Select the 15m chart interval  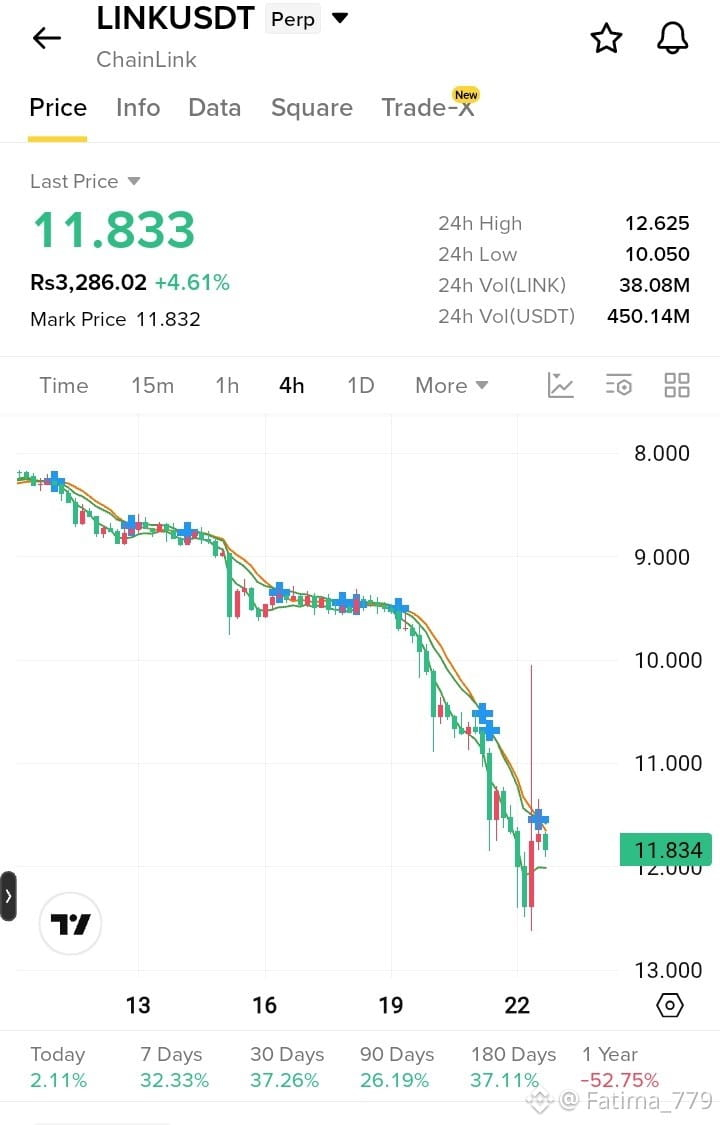tap(152, 385)
